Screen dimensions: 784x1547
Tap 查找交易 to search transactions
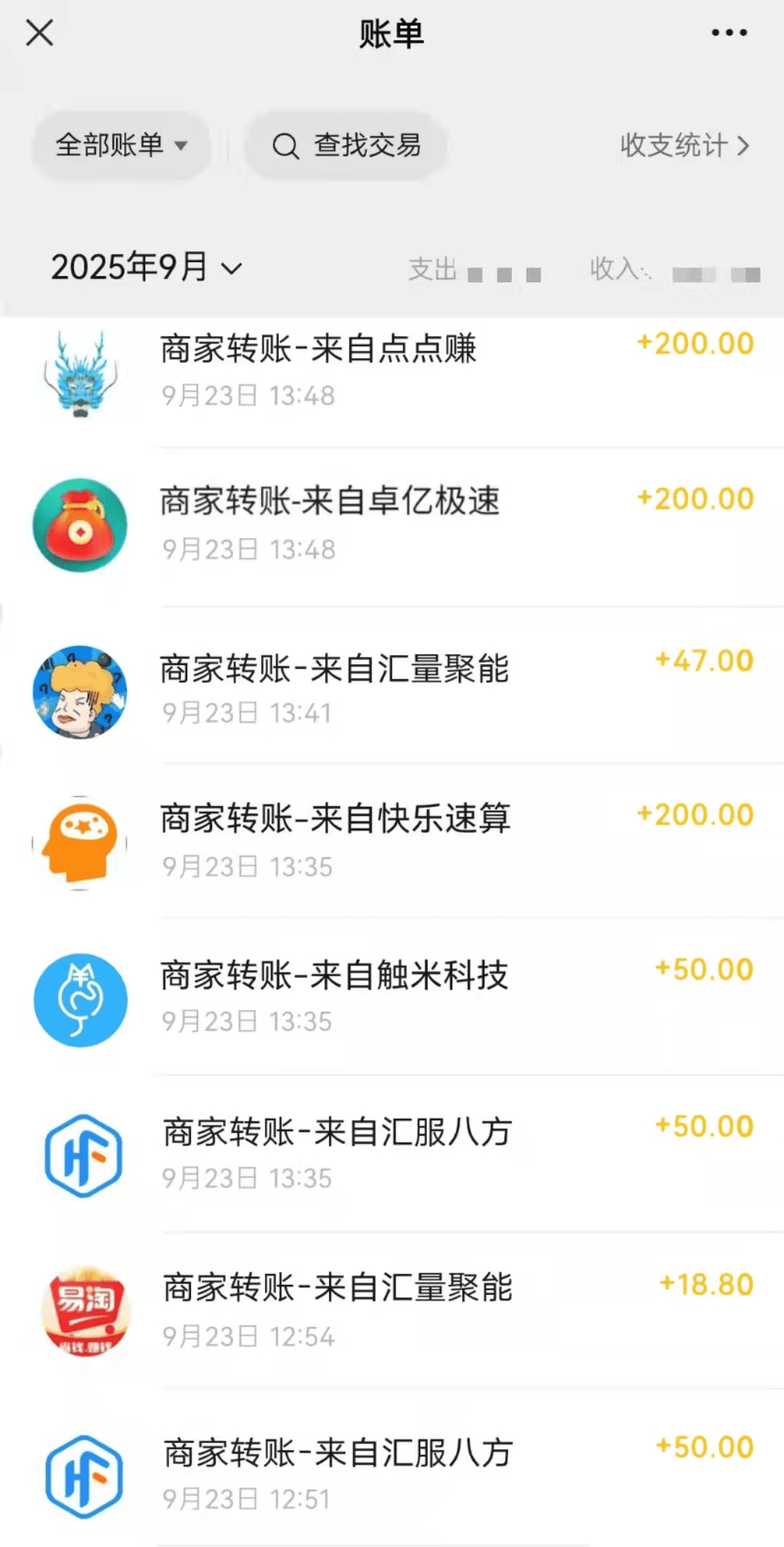tap(346, 145)
